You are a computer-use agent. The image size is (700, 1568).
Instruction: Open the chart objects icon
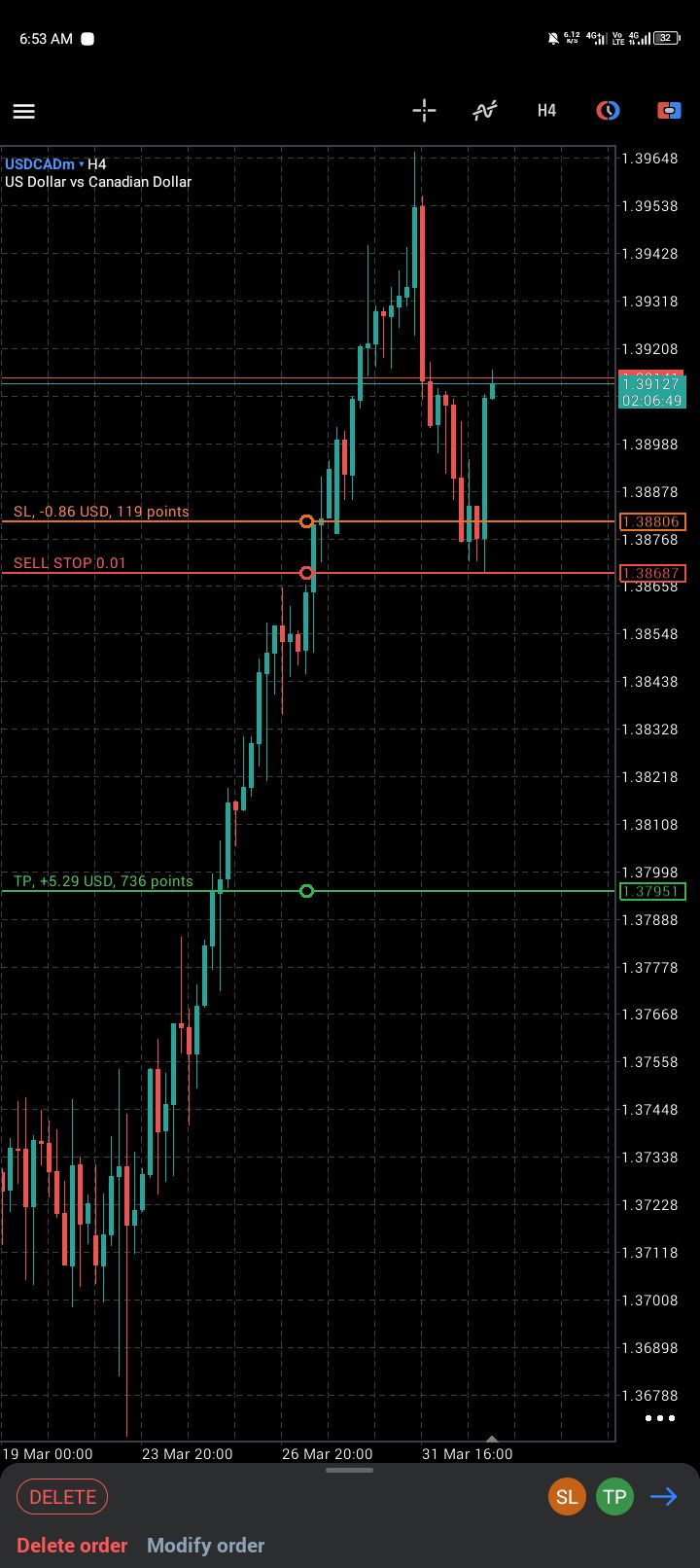pos(608,111)
